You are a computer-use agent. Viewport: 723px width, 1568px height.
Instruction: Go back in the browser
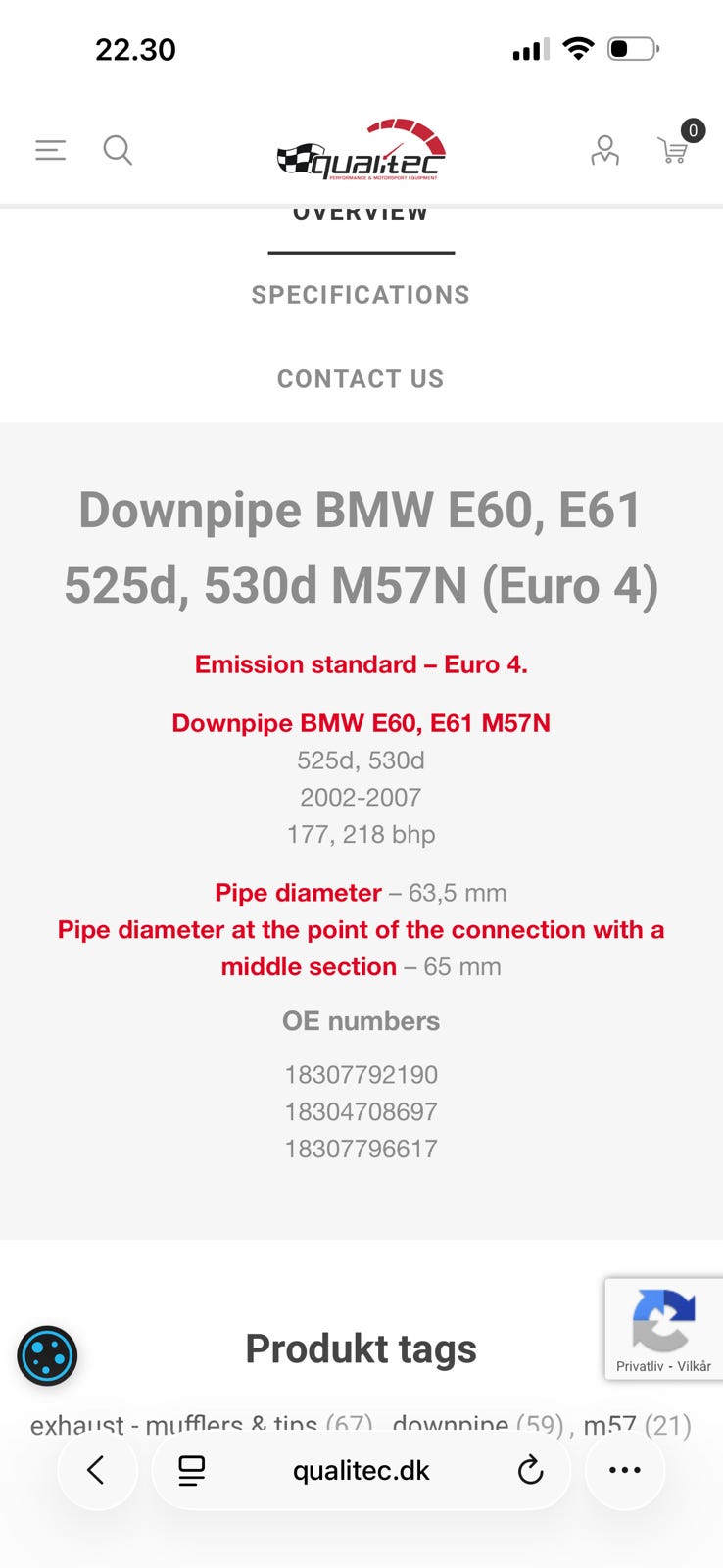point(96,1470)
